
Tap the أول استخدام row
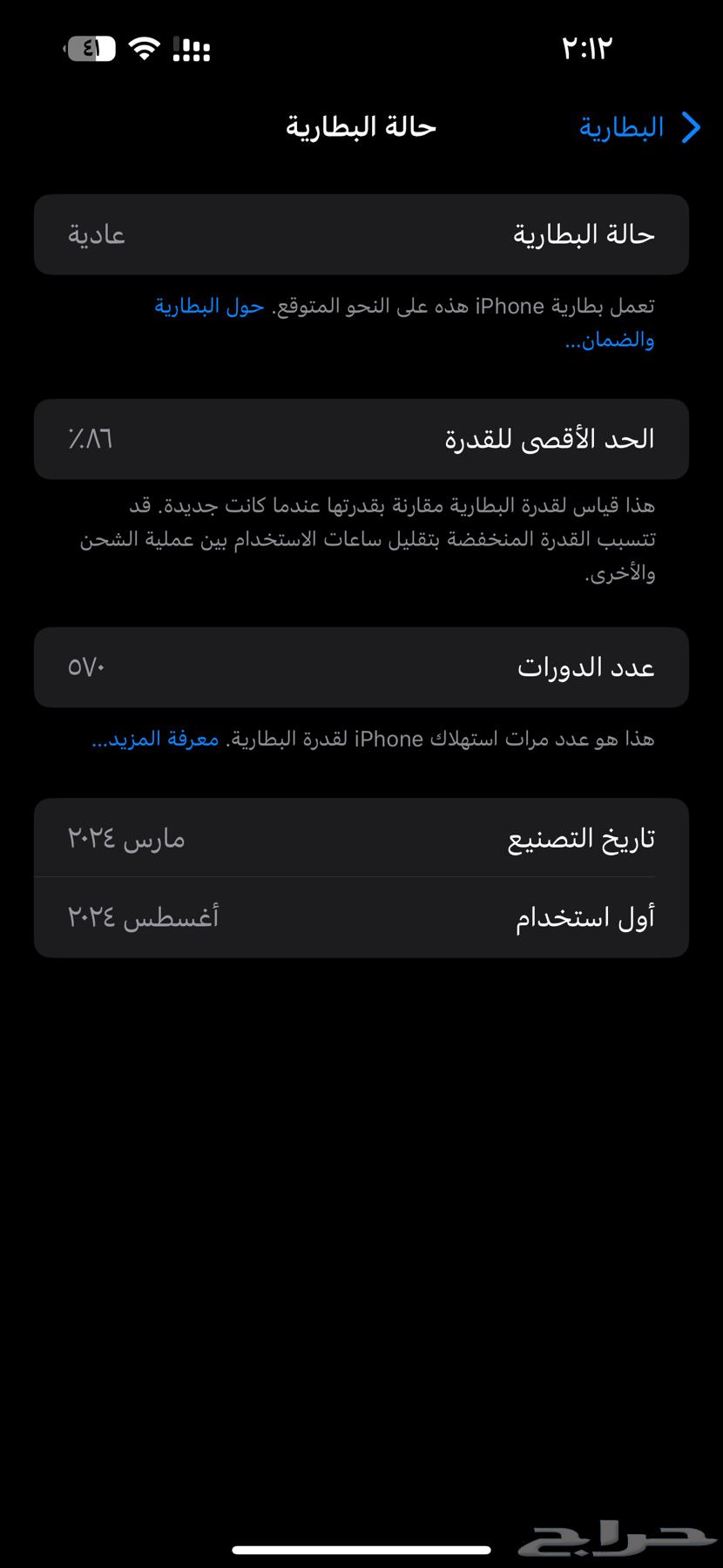pyautogui.click(x=361, y=916)
